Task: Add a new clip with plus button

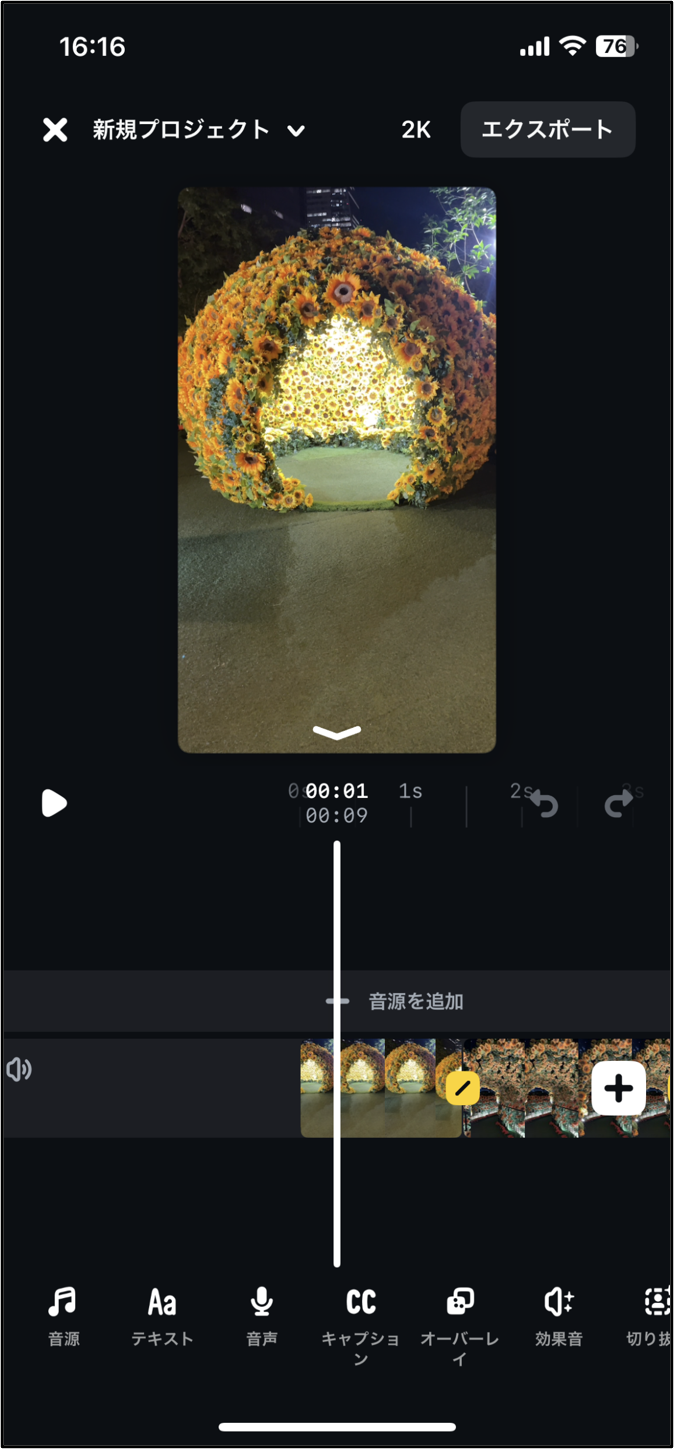Action: (618, 1088)
